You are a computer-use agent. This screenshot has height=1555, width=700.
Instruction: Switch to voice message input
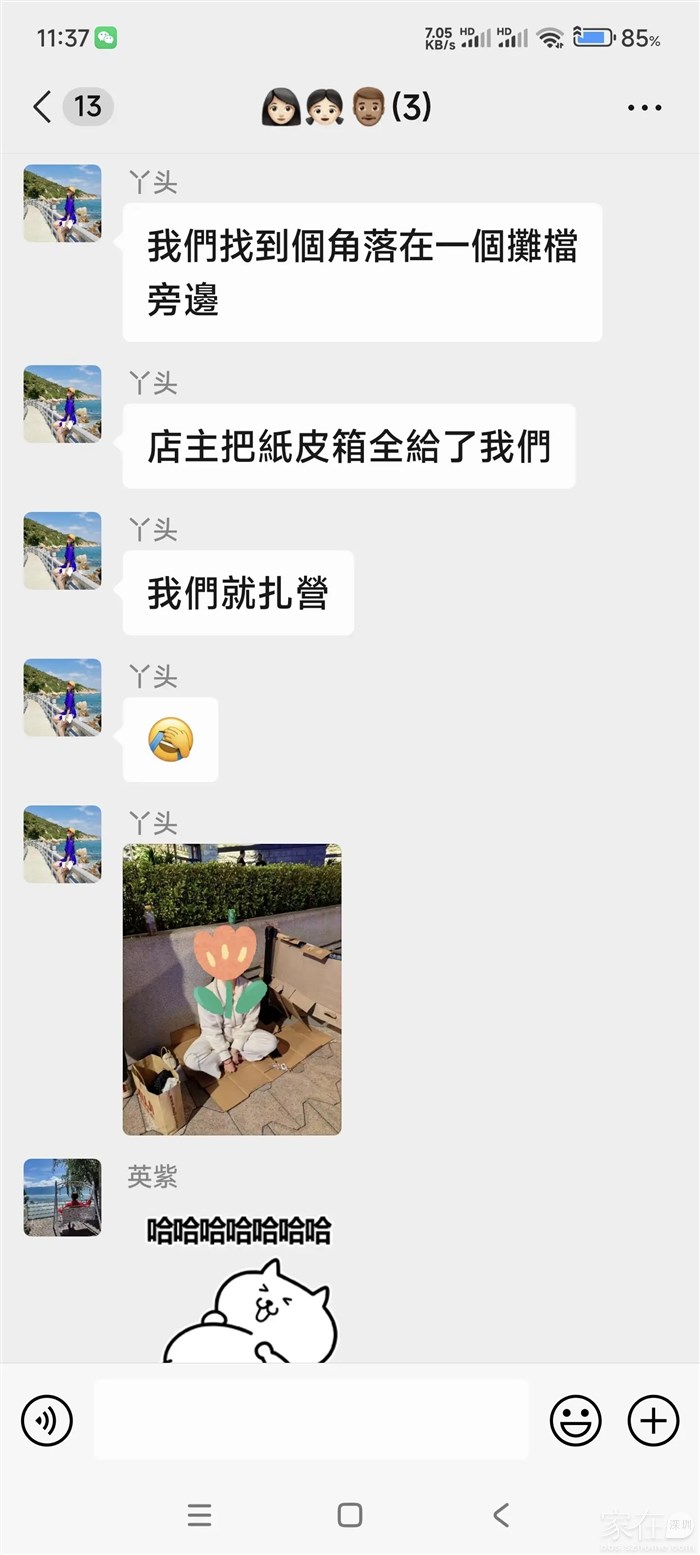(x=47, y=1420)
